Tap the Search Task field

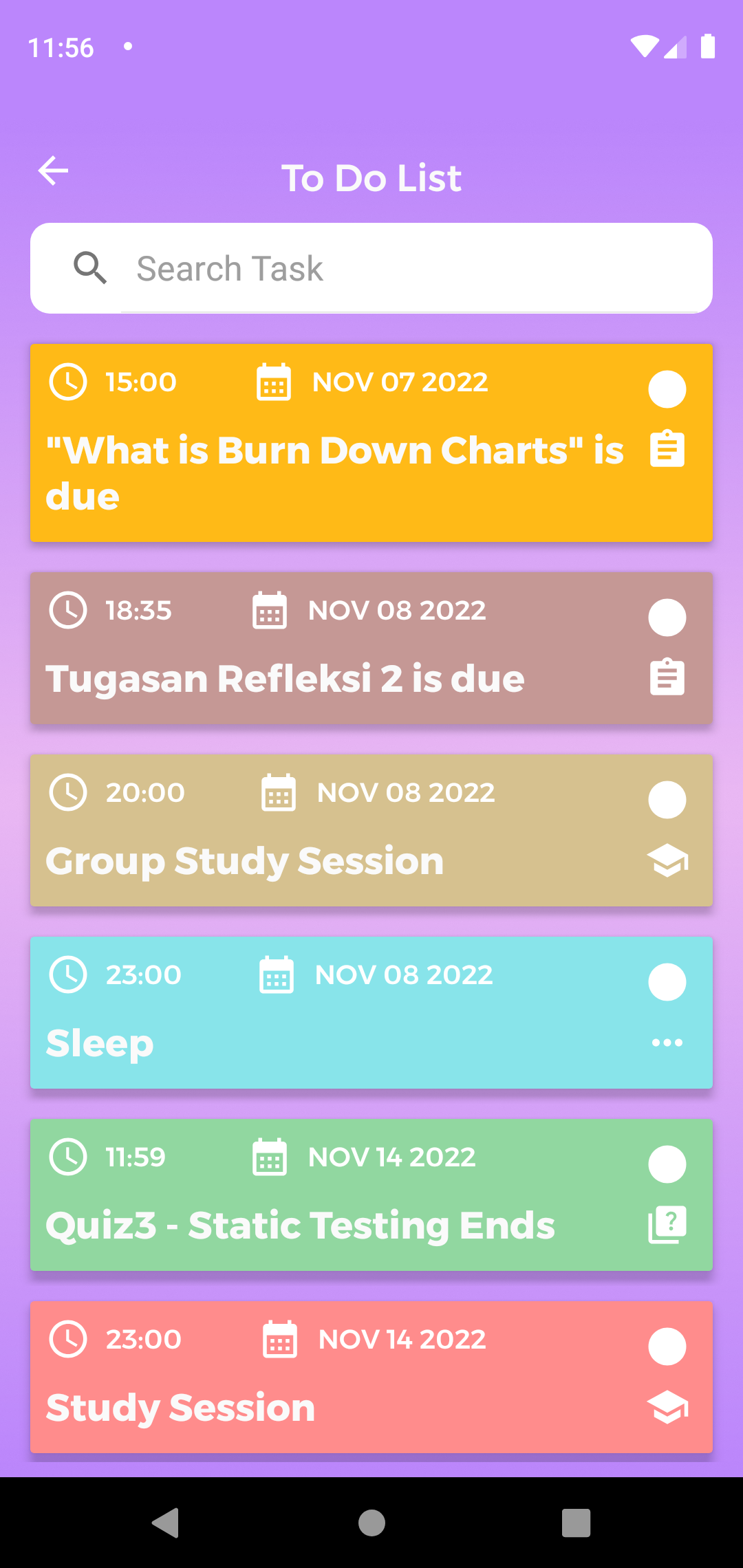413,268
